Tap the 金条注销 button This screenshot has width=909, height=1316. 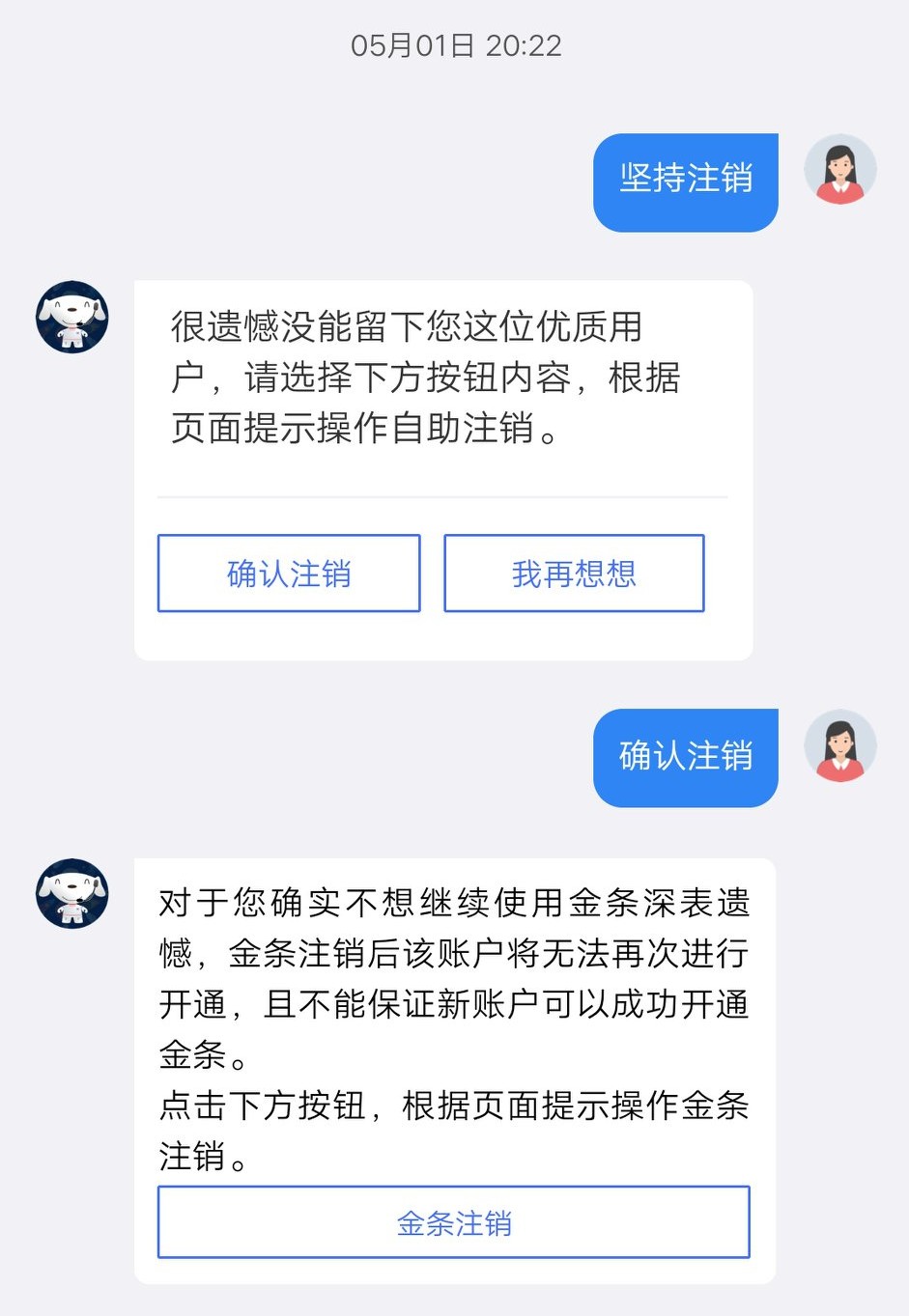click(x=454, y=1221)
